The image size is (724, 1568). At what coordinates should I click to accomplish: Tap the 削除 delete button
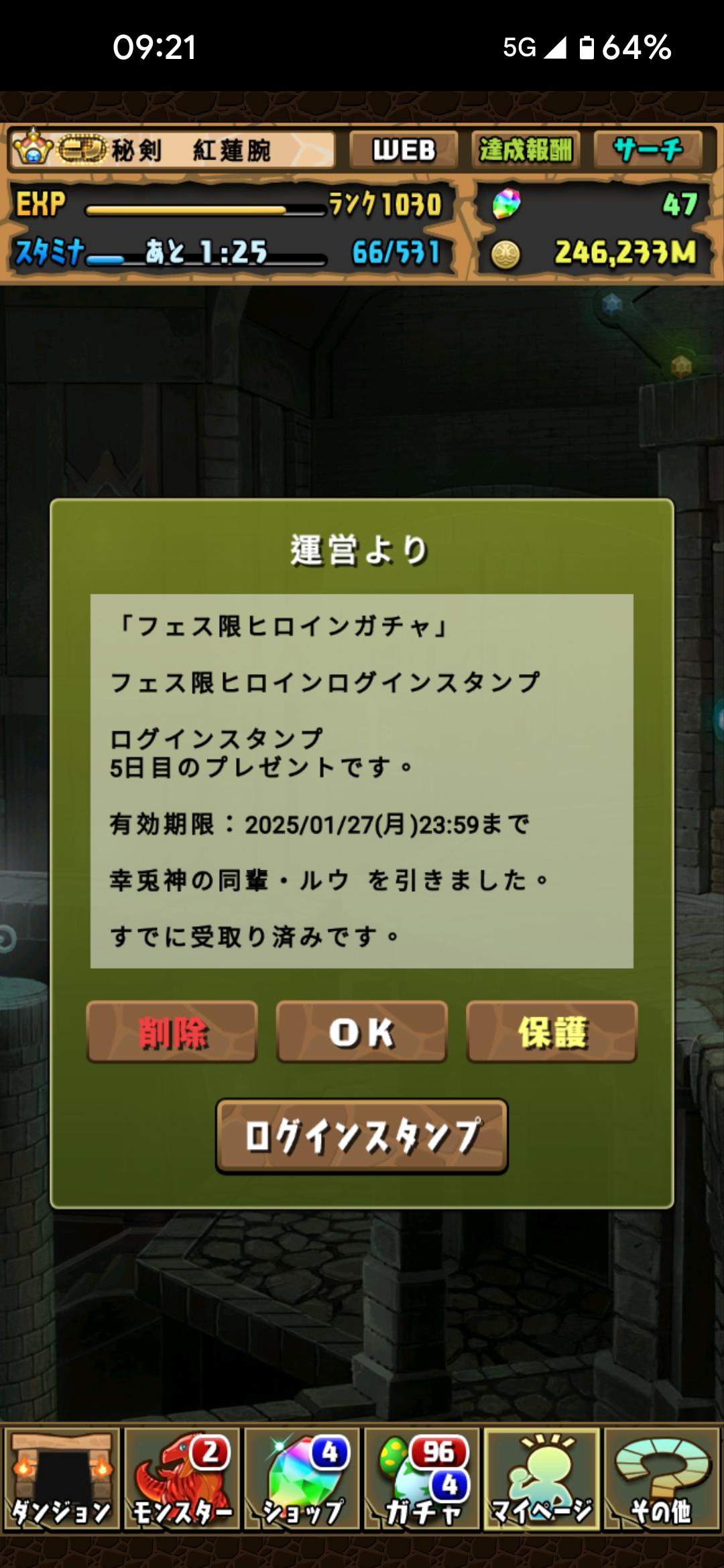point(172,1032)
